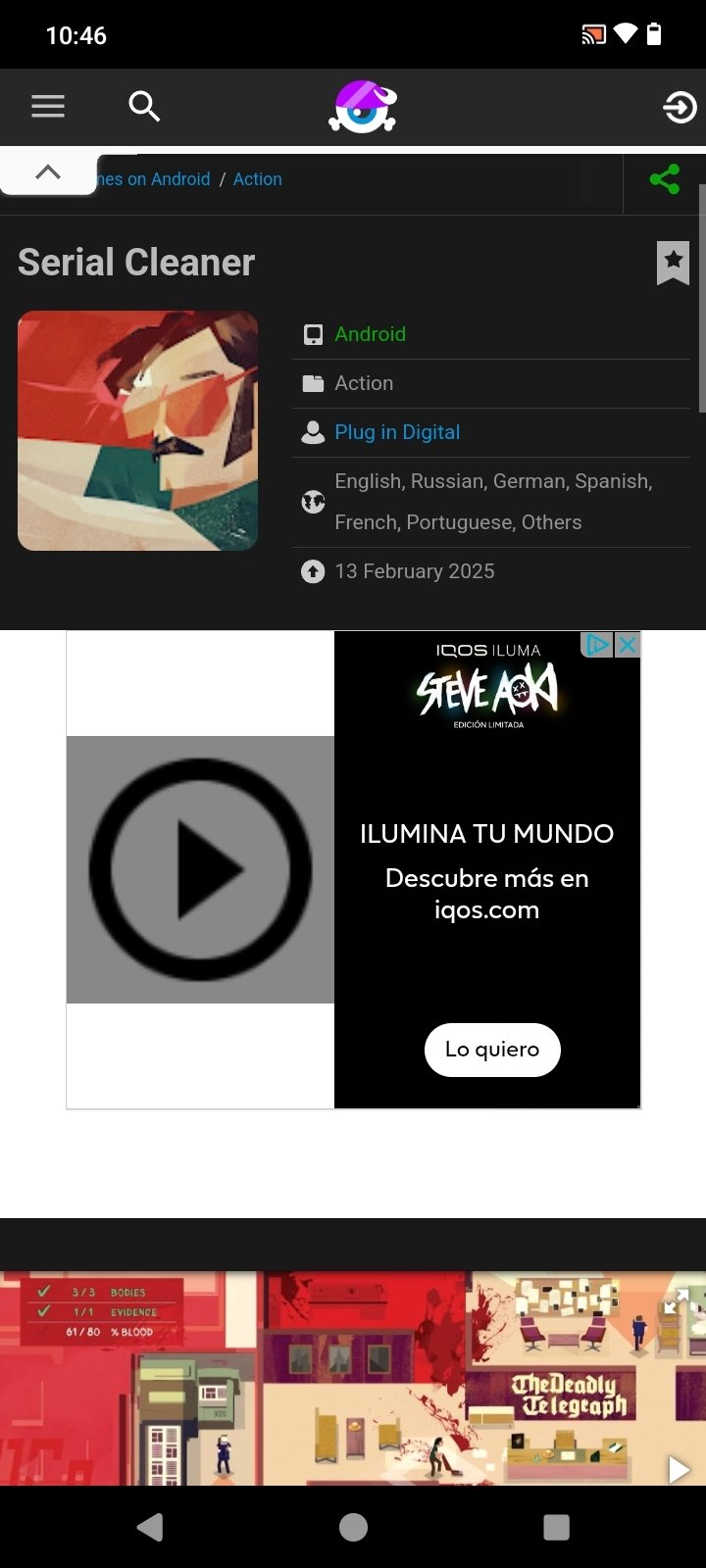Show next screenshot in the gallery
Image resolution: width=706 pixels, height=1568 pixels.
click(x=679, y=1467)
